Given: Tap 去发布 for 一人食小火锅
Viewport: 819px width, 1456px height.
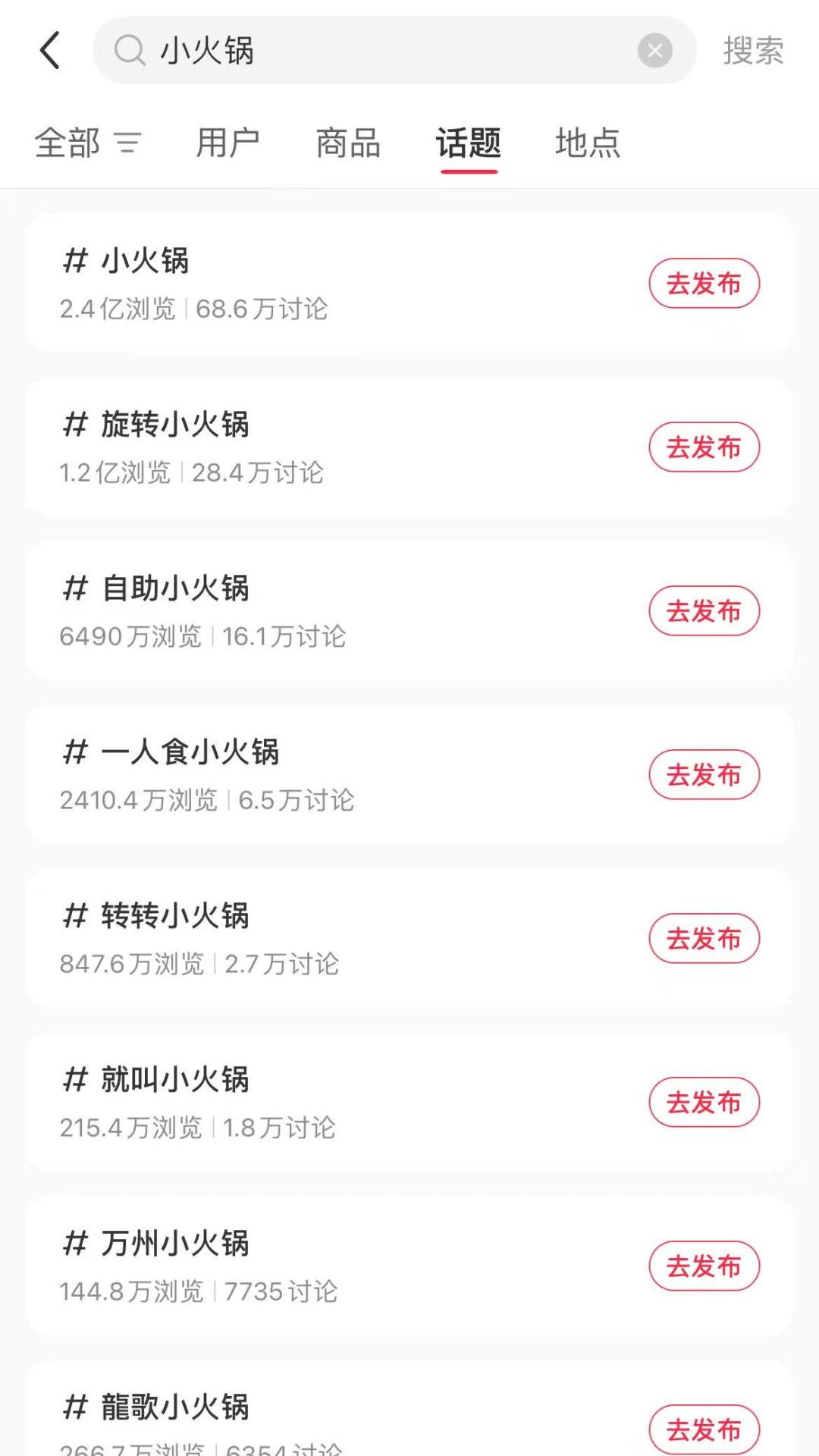Looking at the screenshot, I should point(704,775).
